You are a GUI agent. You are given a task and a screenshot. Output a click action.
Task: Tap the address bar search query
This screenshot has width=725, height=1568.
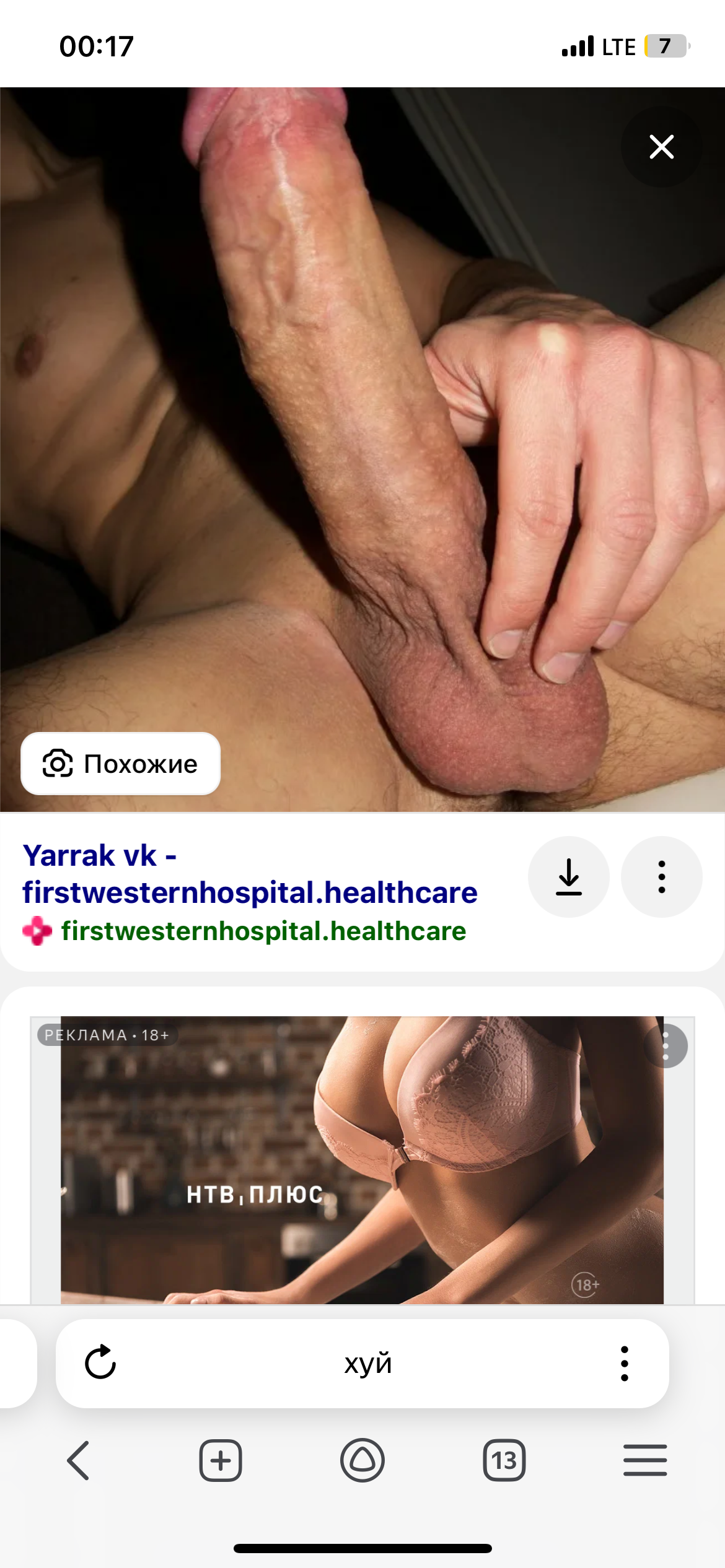tap(368, 1362)
